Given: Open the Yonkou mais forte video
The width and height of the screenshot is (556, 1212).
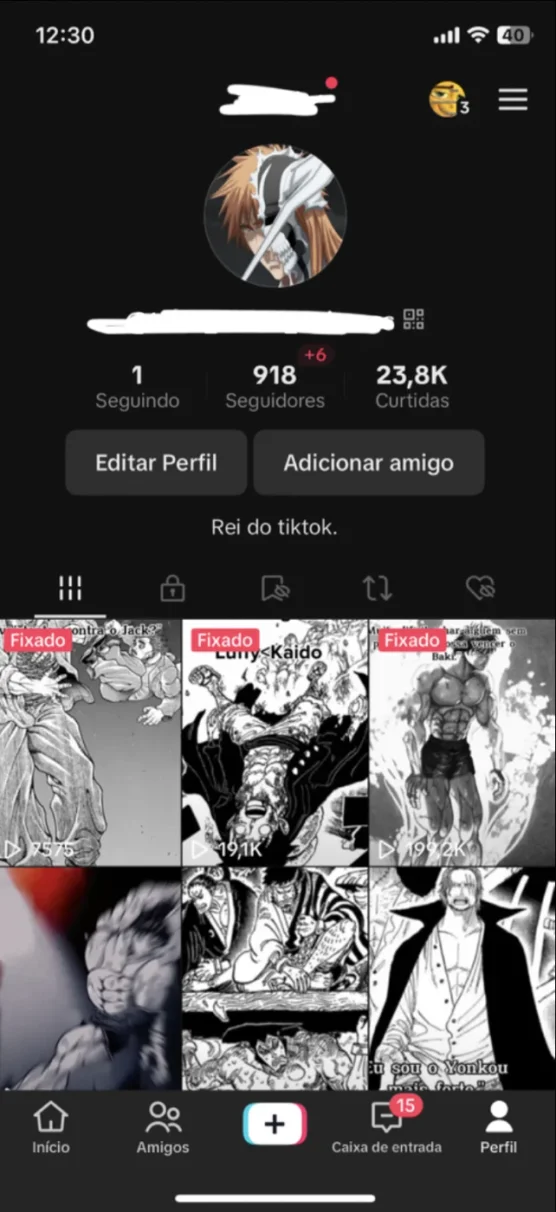Looking at the screenshot, I should coord(463,978).
